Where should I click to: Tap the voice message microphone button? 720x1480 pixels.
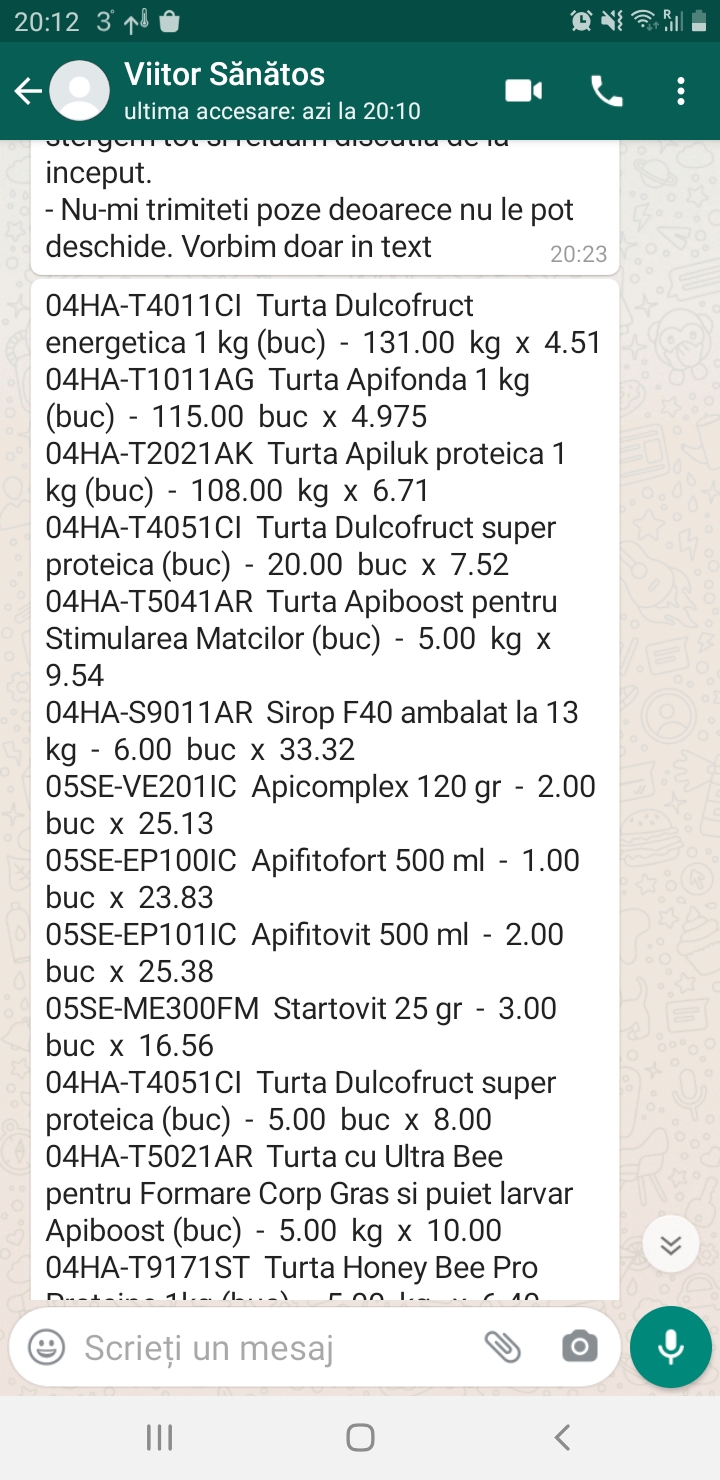(671, 1347)
